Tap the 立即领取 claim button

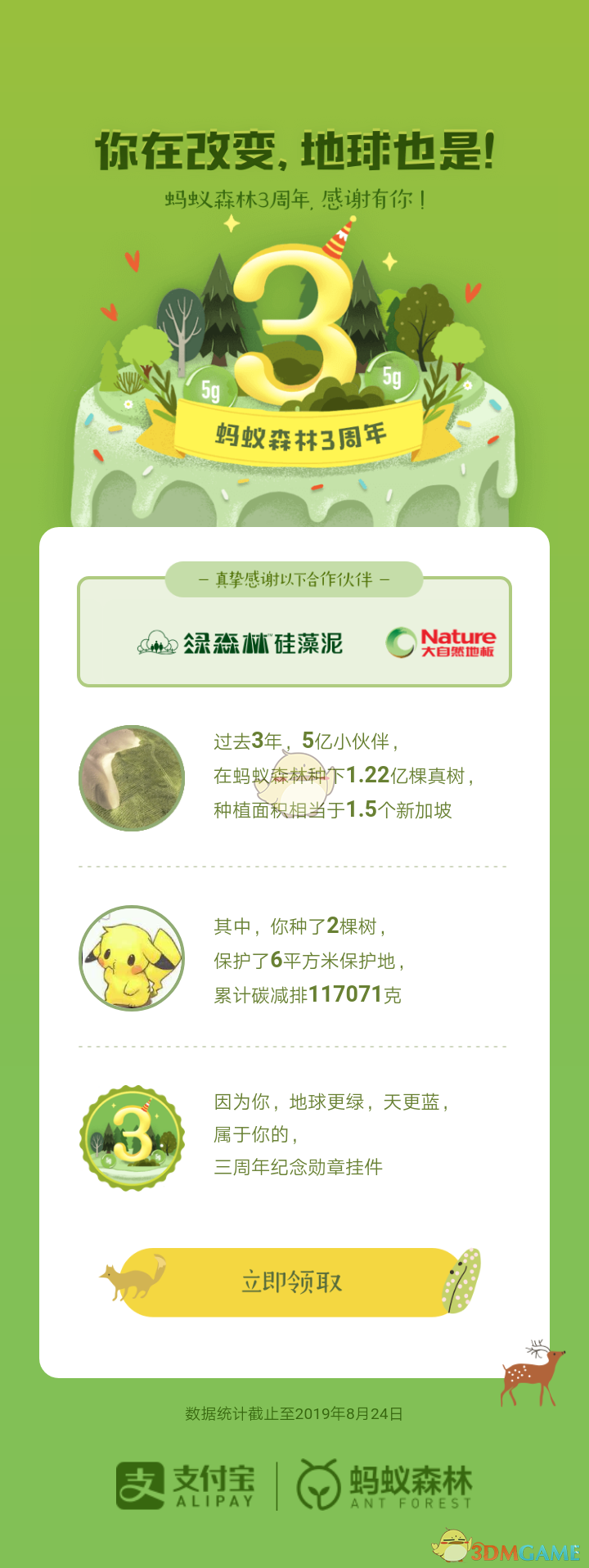click(292, 1282)
